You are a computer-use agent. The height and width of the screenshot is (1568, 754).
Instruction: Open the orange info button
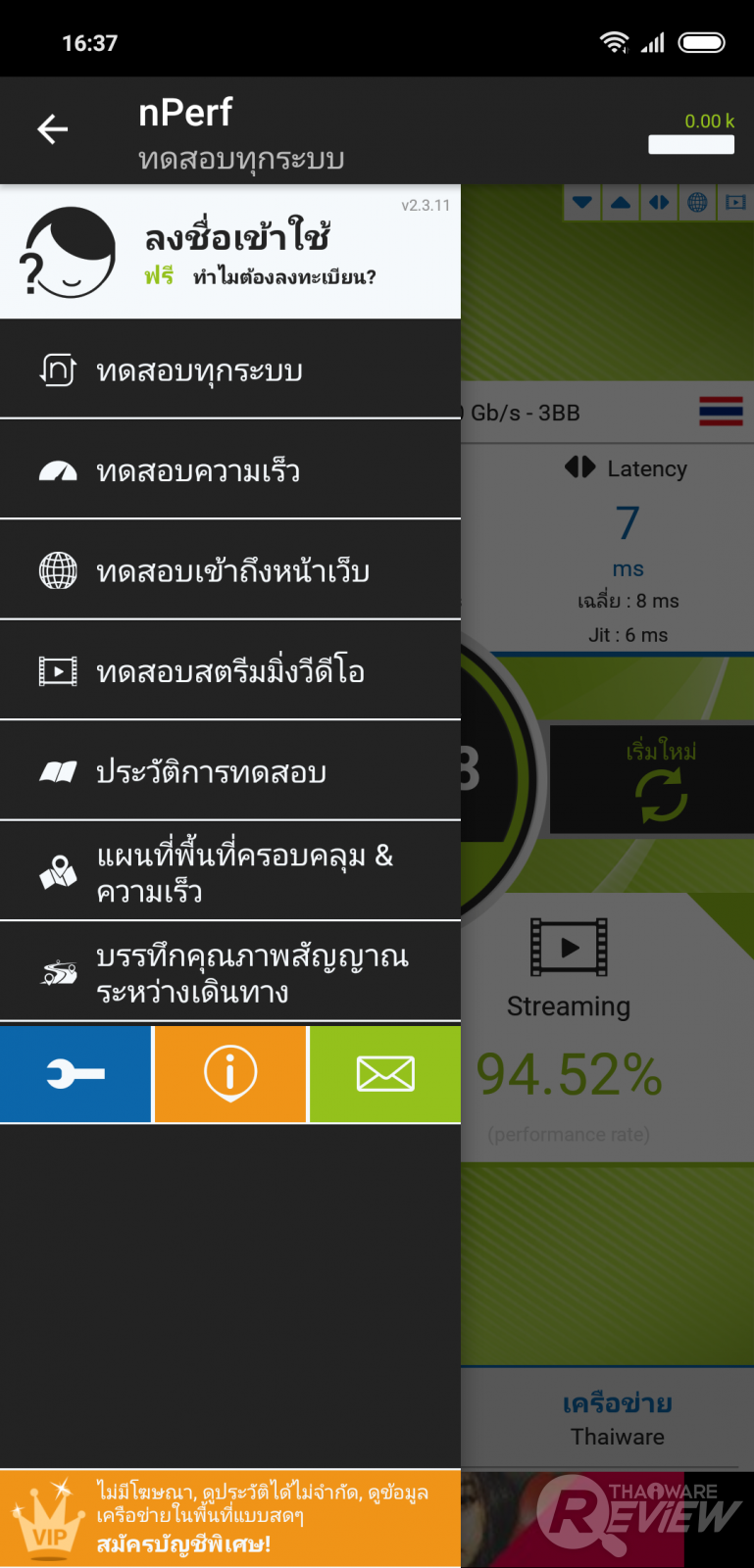(230, 1074)
